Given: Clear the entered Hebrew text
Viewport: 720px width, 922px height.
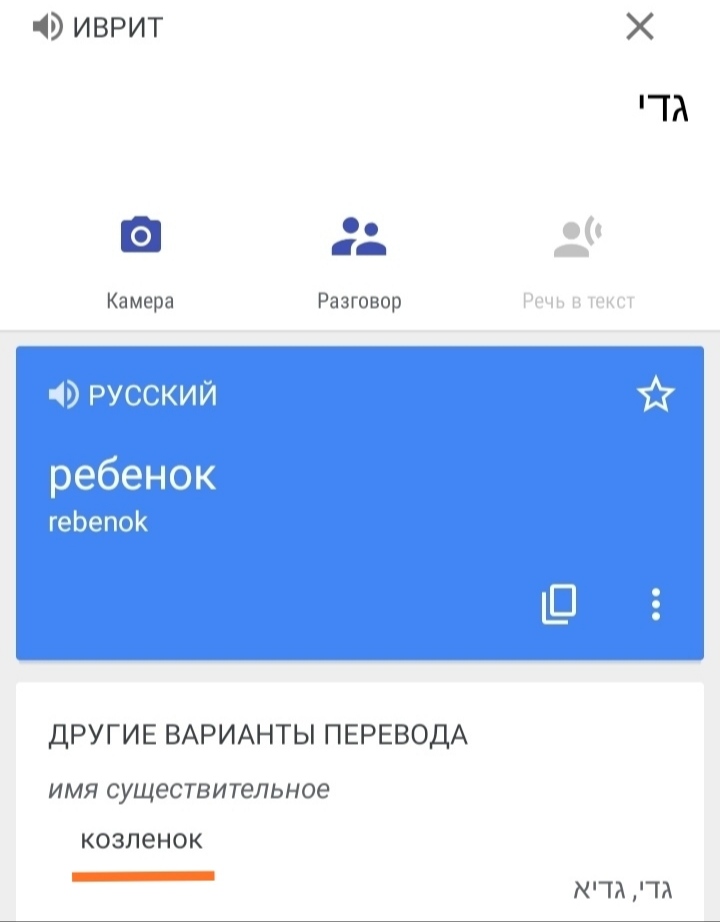Looking at the screenshot, I should [639, 27].
